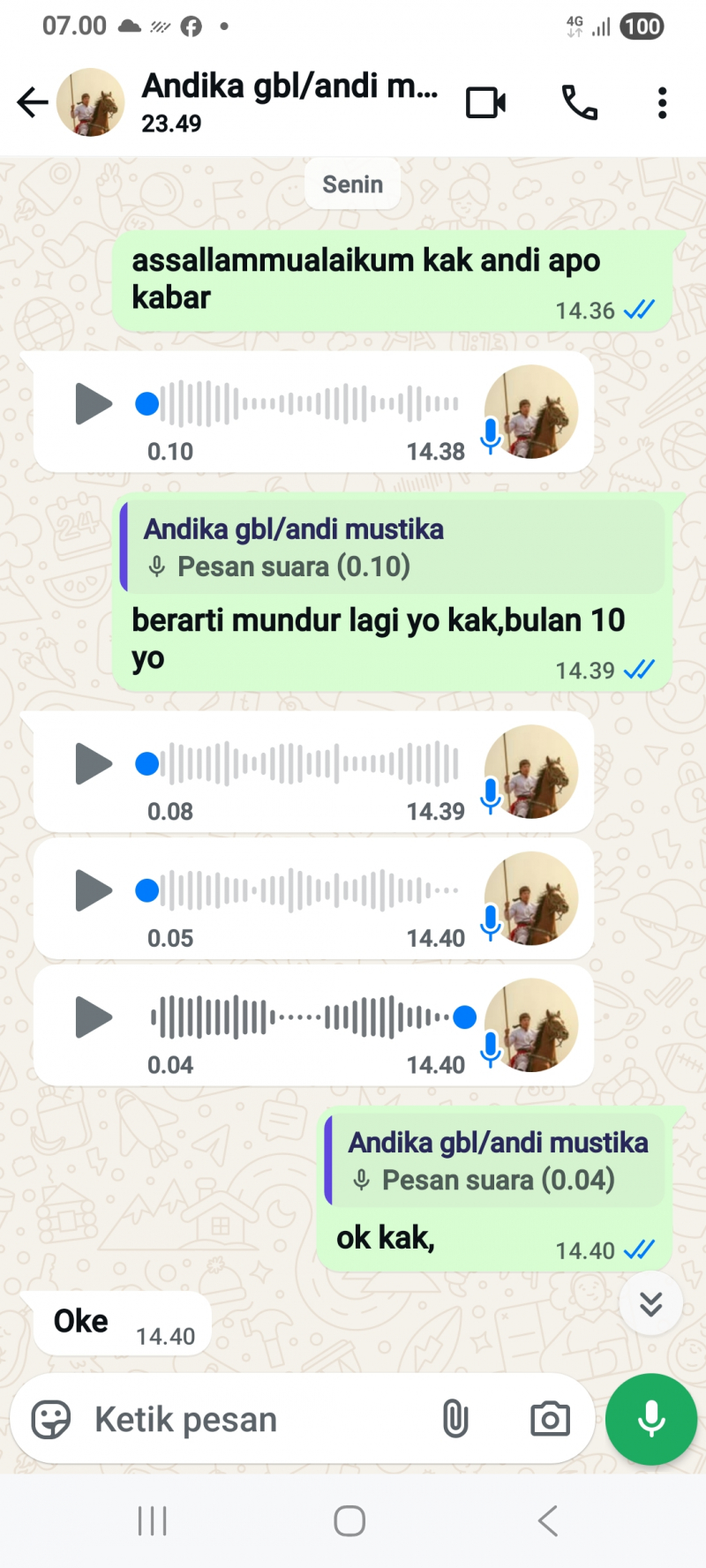The width and height of the screenshot is (706, 1568).
Task: Play the 0.04 voice message
Action: pyautogui.click(x=94, y=1017)
